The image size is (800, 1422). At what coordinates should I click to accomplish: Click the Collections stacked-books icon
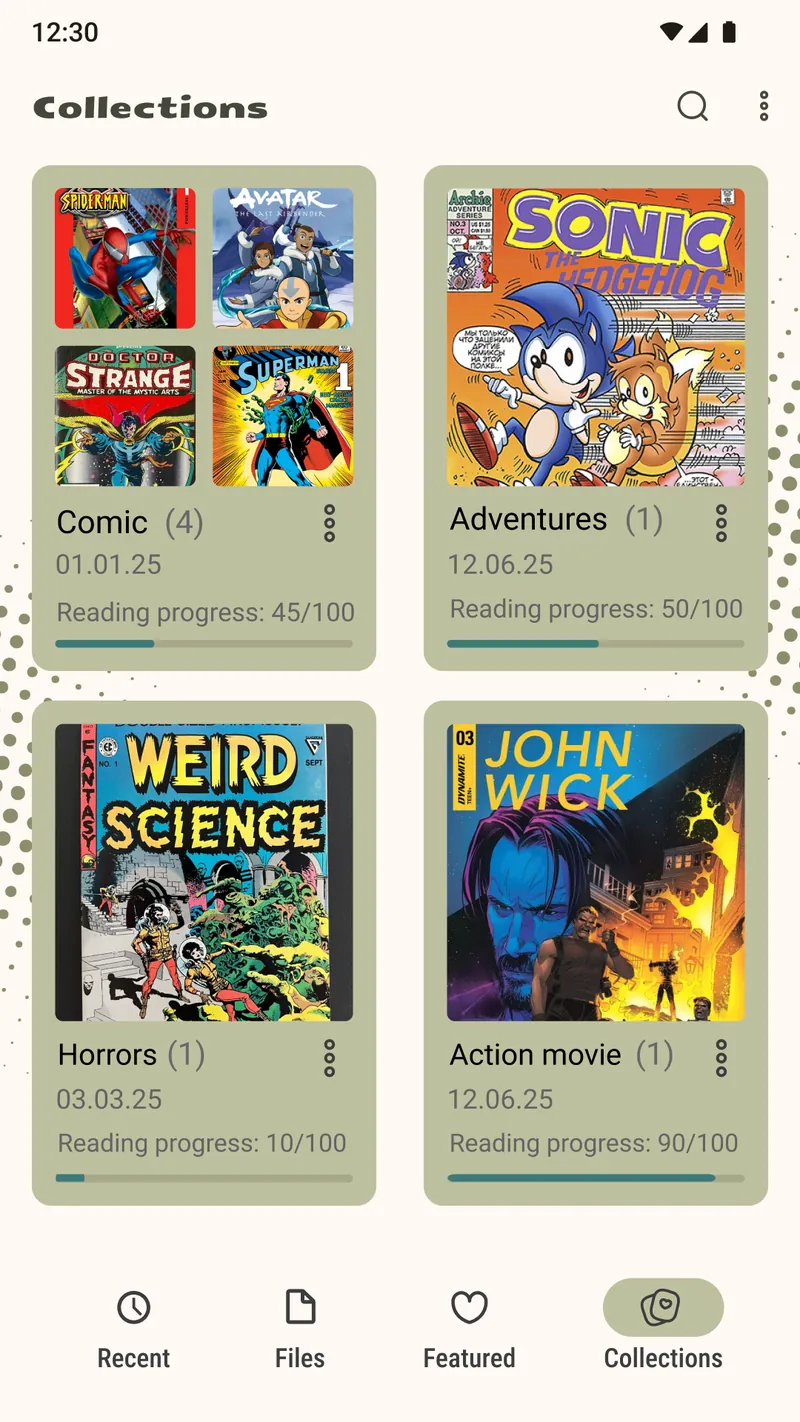pyautogui.click(x=662, y=1307)
